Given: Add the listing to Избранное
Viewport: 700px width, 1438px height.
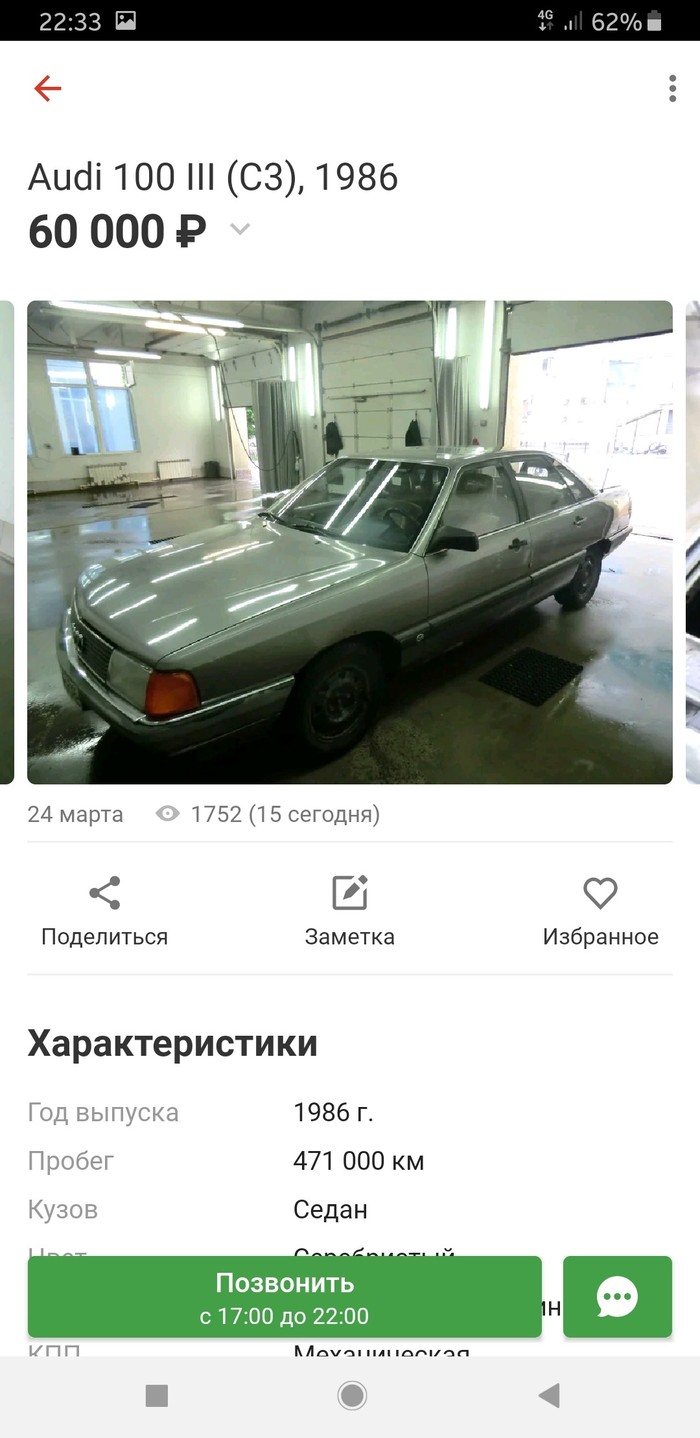Looking at the screenshot, I should (x=600, y=911).
